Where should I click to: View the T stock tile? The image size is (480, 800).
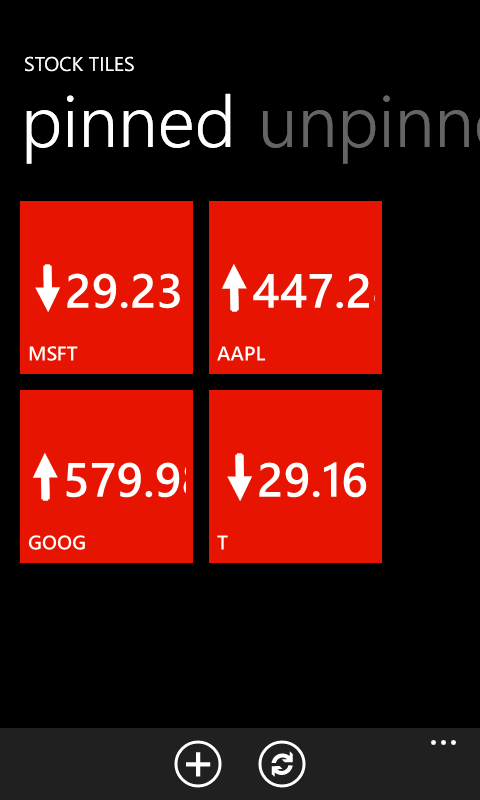tap(295, 476)
